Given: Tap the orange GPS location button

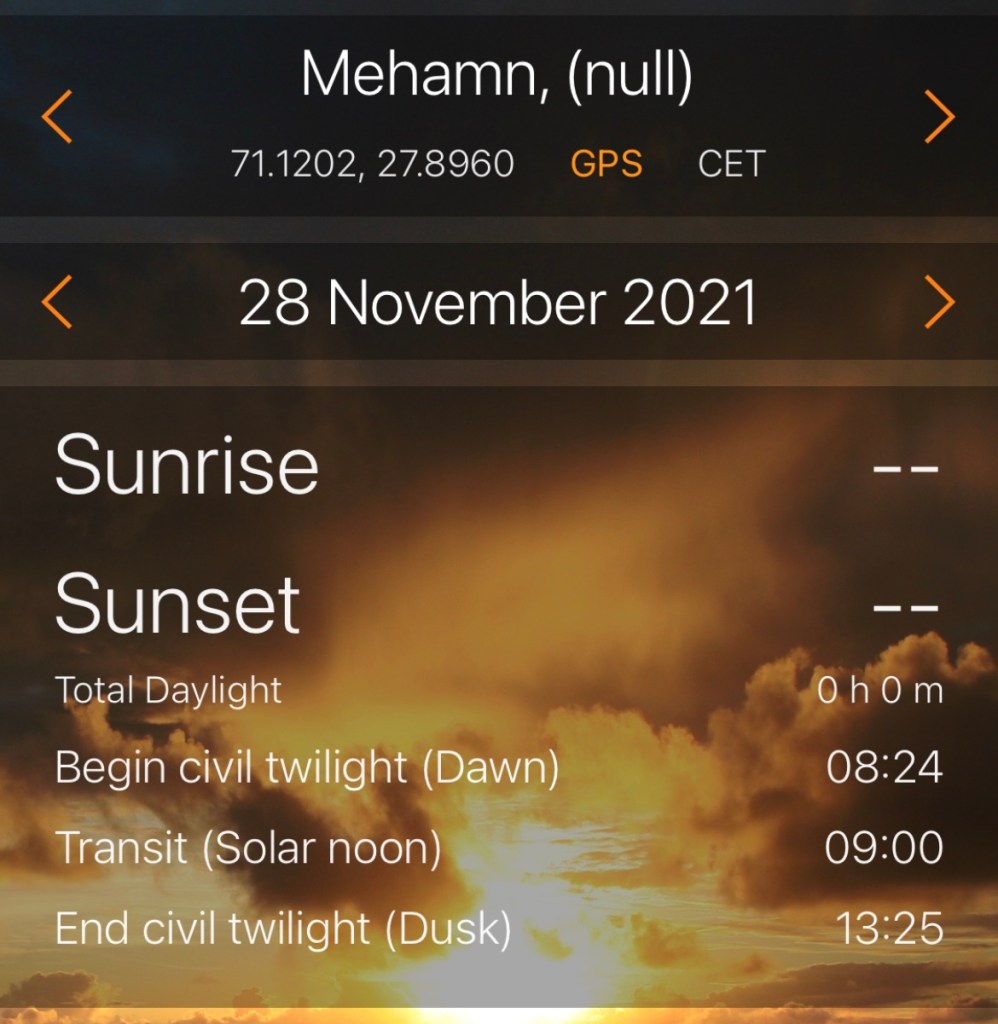Looking at the screenshot, I should 606,163.
